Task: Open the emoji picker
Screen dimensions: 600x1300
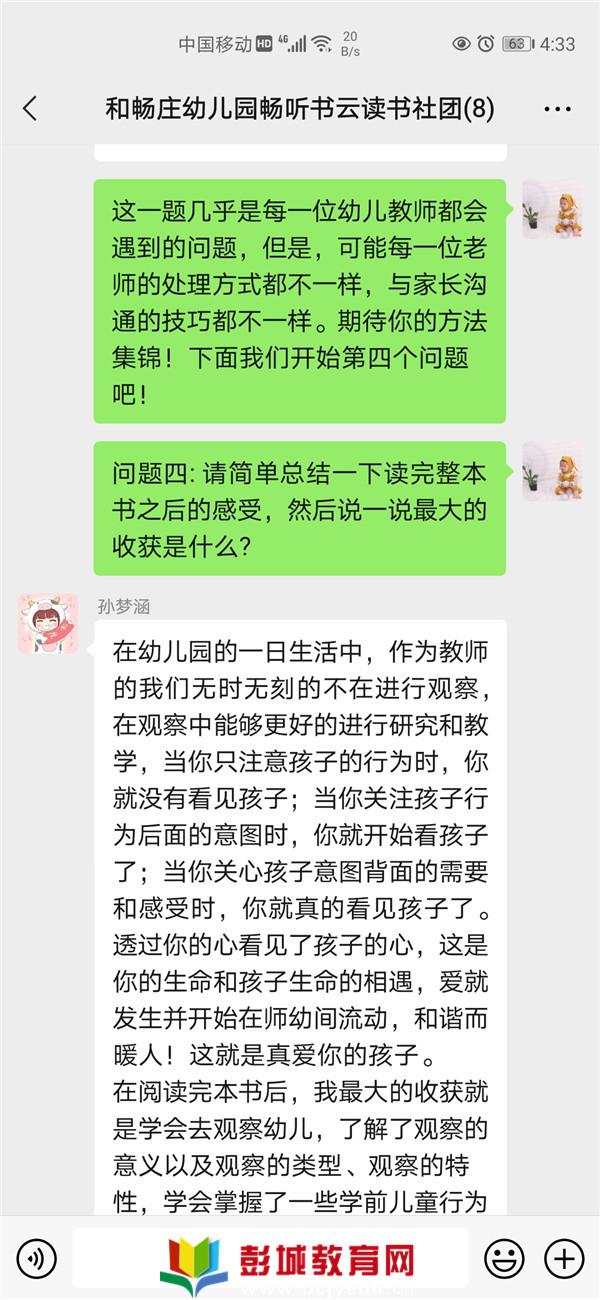Action: 504,1257
